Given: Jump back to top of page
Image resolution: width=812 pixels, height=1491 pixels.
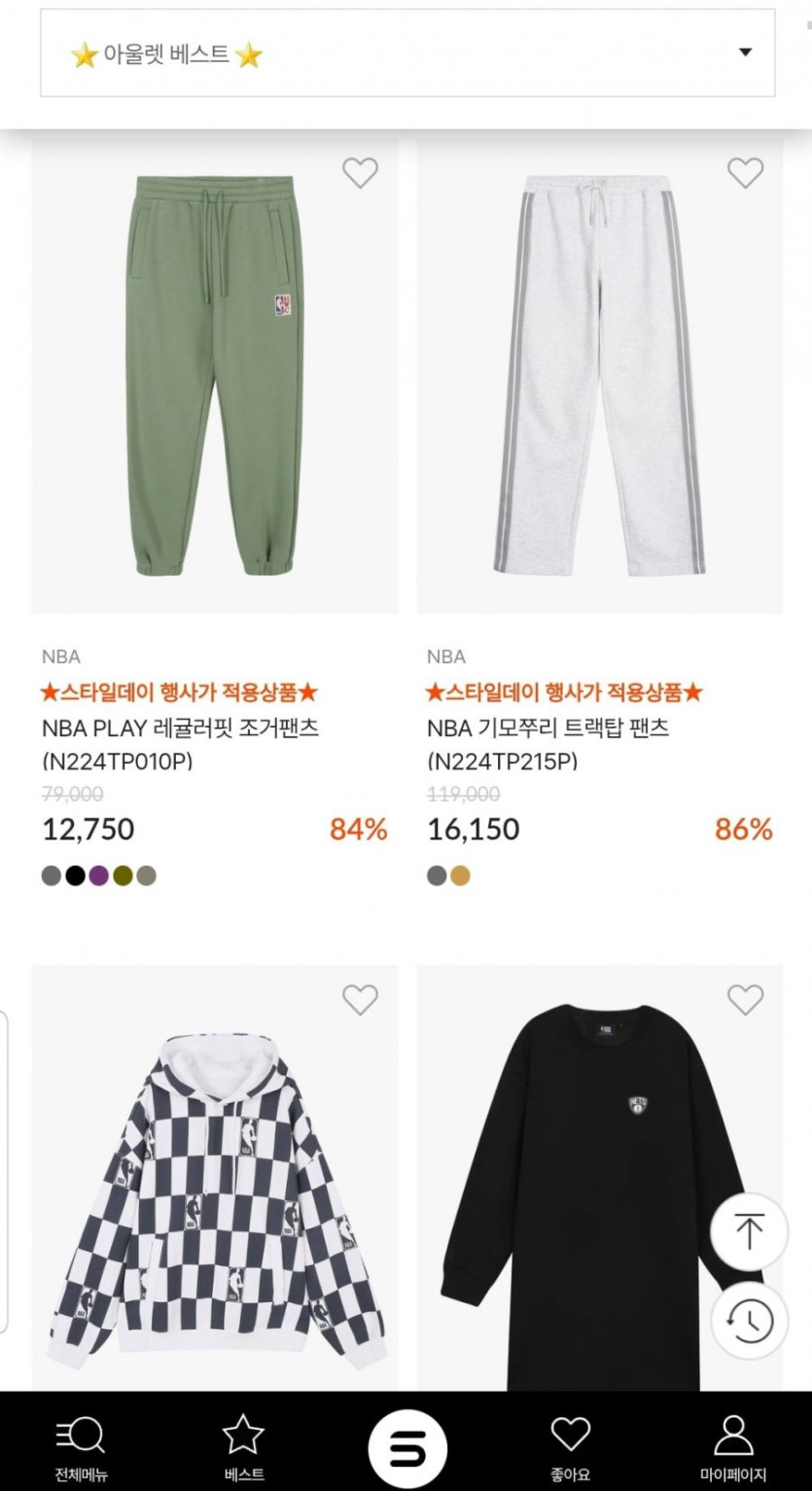Looking at the screenshot, I should pyautogui.click(x=749, y=1232).
